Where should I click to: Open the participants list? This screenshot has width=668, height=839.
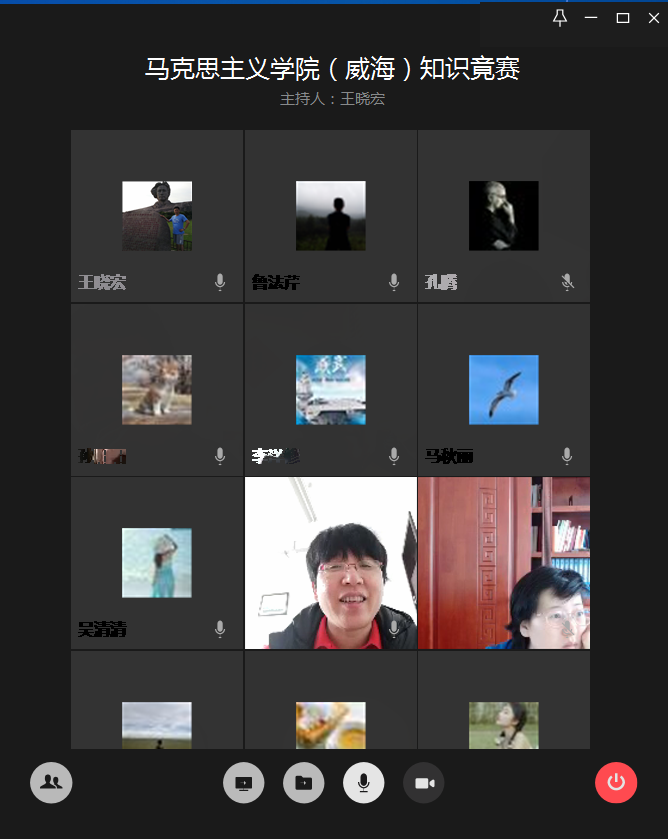click(51, 782)
